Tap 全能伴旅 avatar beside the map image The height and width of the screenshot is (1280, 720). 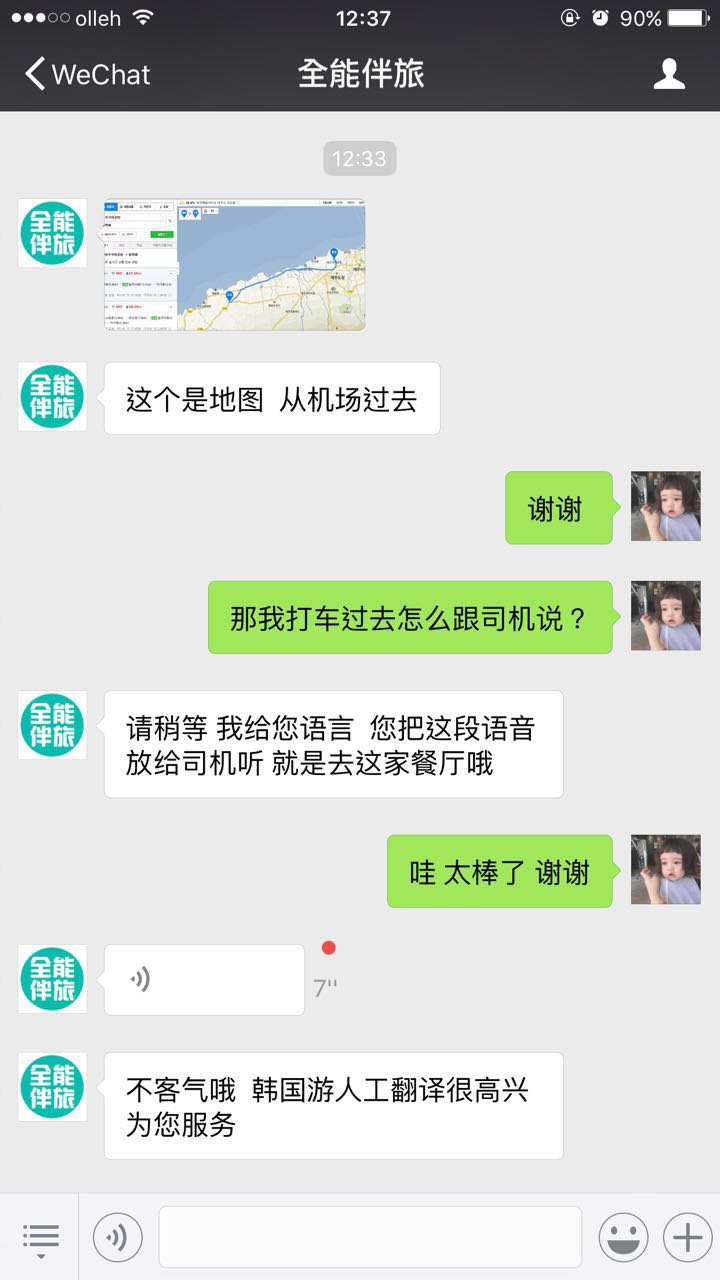point(52,233)
